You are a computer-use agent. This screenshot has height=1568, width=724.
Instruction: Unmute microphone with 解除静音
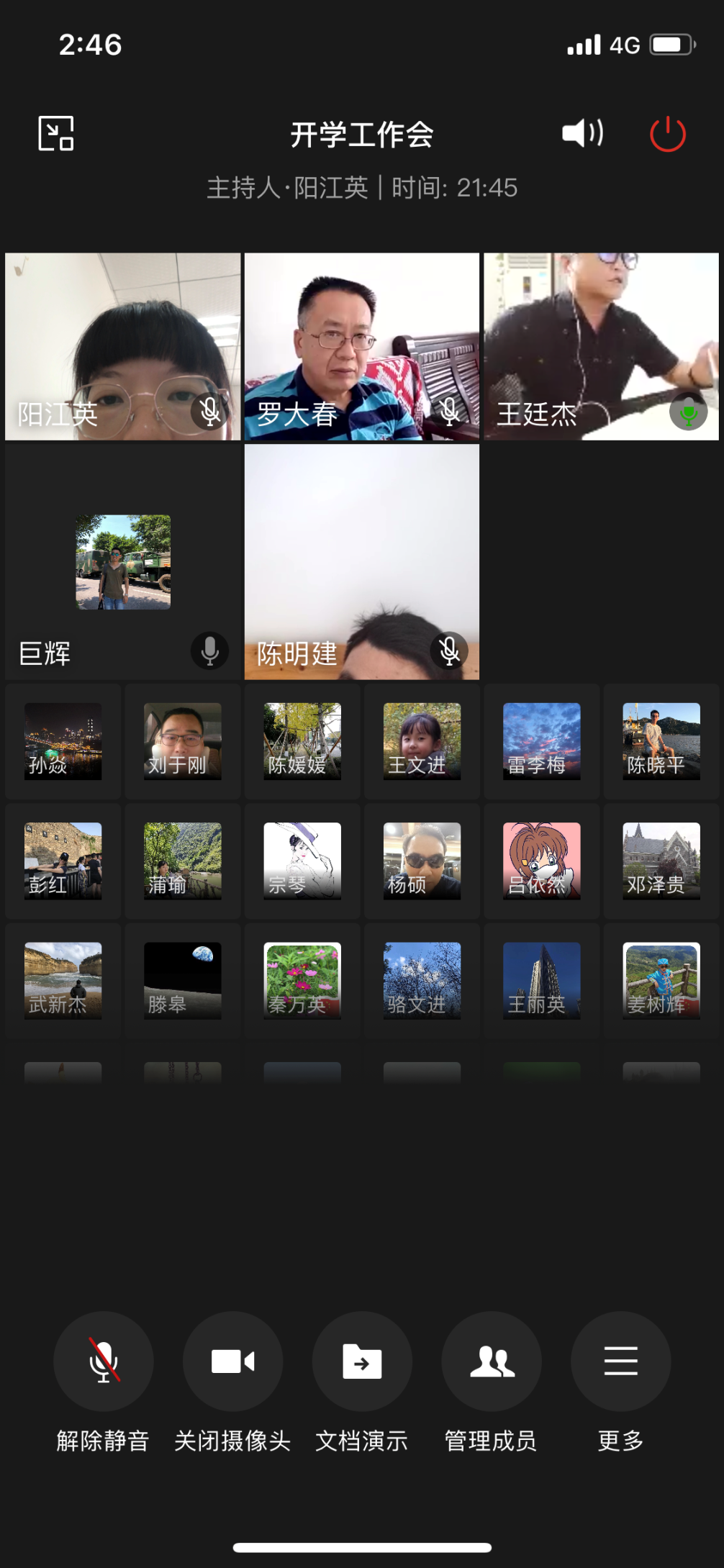pos(104,1361)
